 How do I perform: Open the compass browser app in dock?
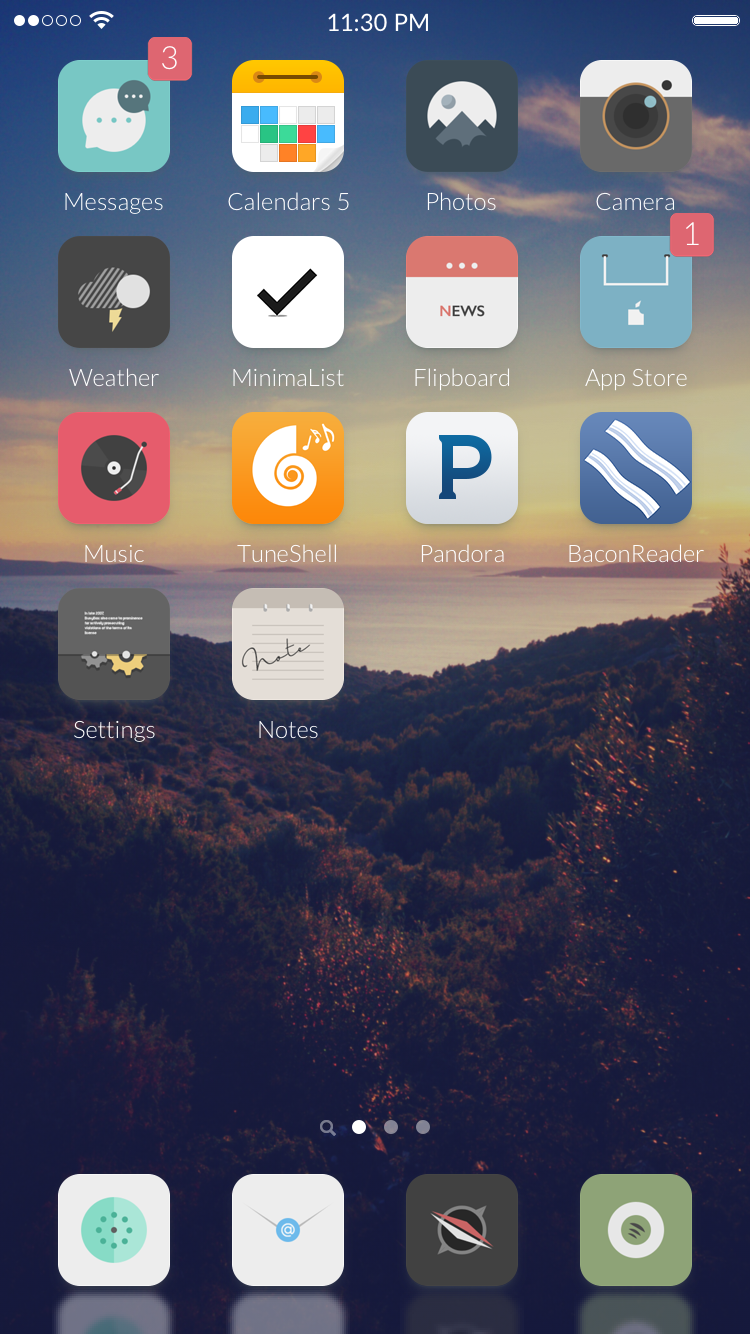coord(462,1230)
